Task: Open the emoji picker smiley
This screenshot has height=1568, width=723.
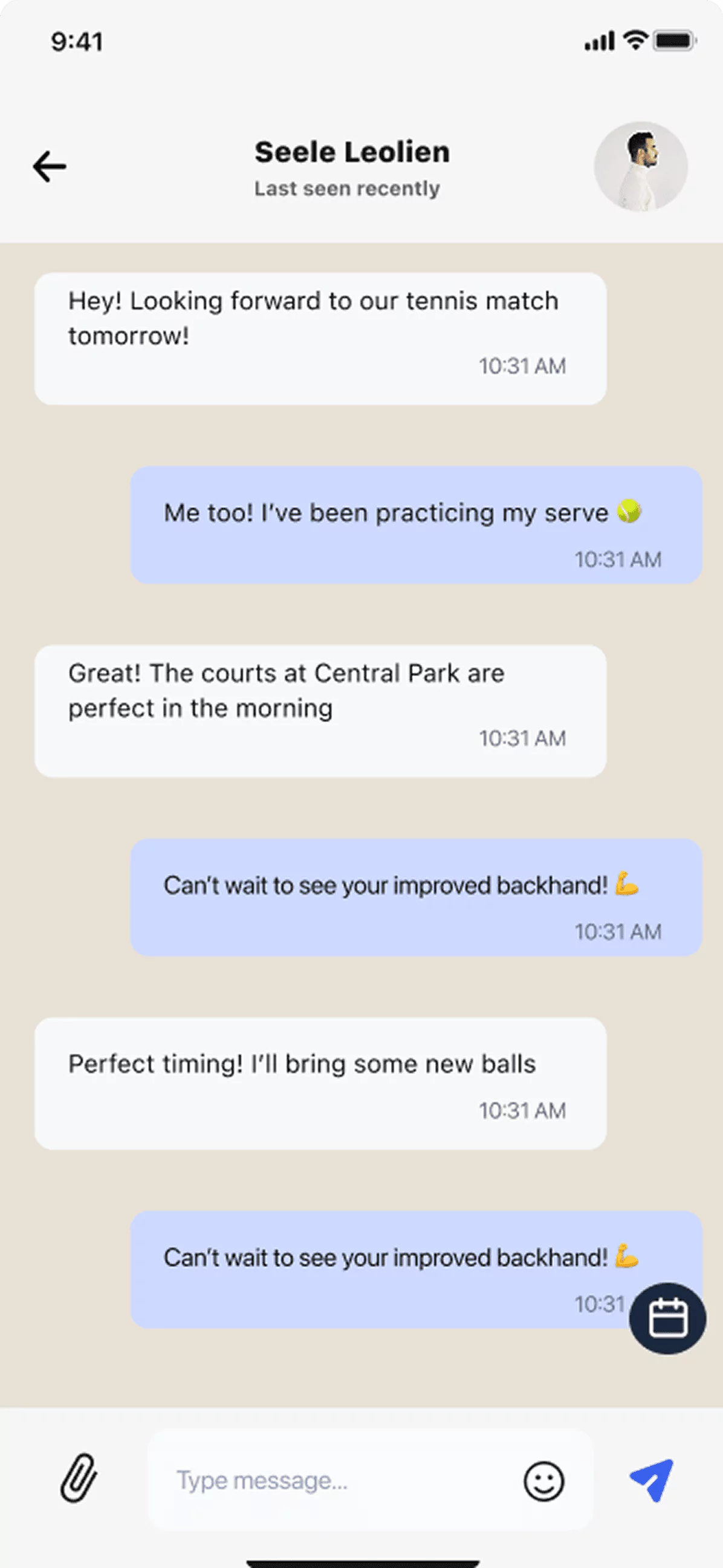Action: click(x=543, y=1481)
